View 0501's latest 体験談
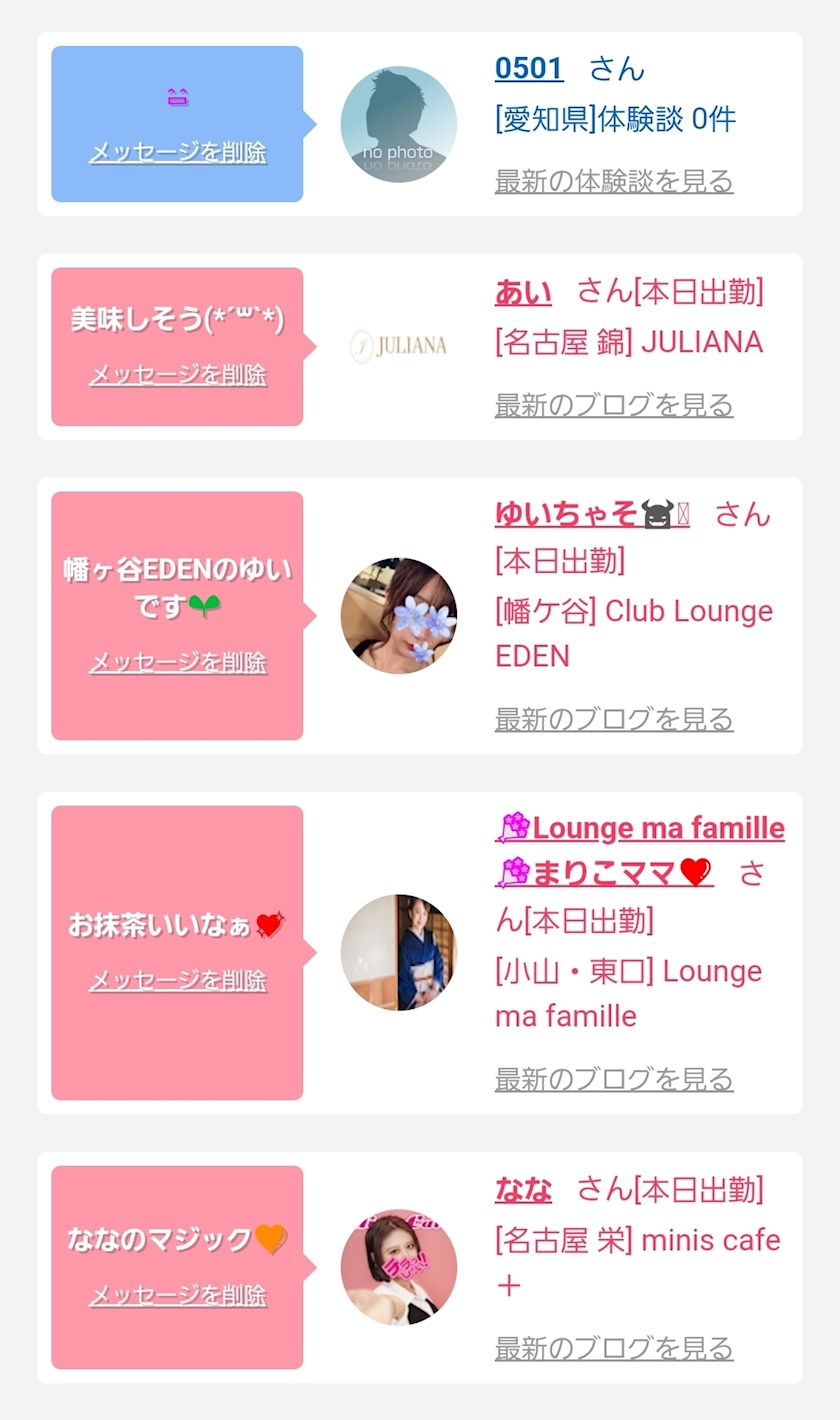Image resolution: width=840 pixels, height=1420 pixels. point(614,182)
